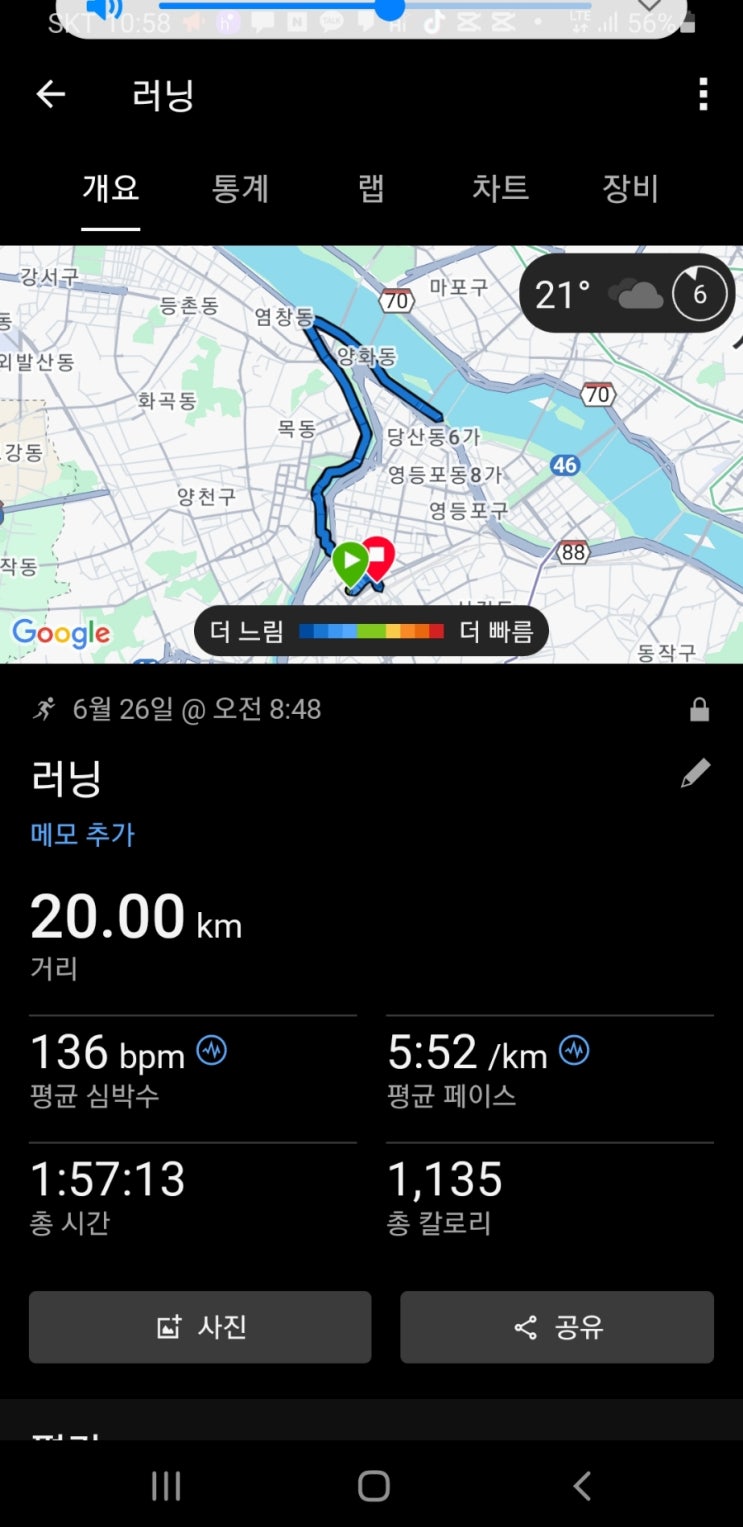This screenshot has height=1527, width=743.
Task: Tap the 21° weather widget
Action: coord(627,295)
